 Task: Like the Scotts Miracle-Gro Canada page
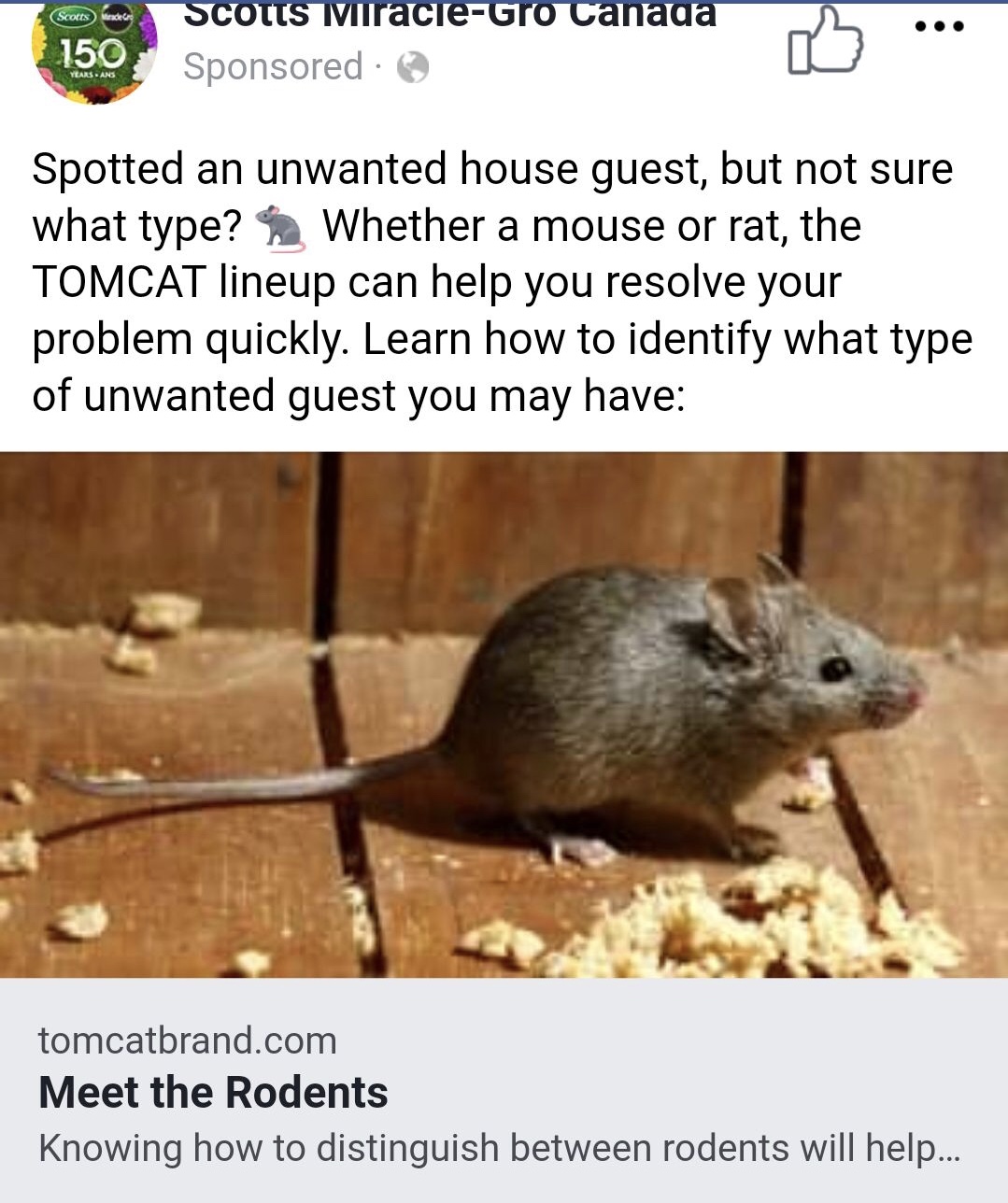(825, 42)
